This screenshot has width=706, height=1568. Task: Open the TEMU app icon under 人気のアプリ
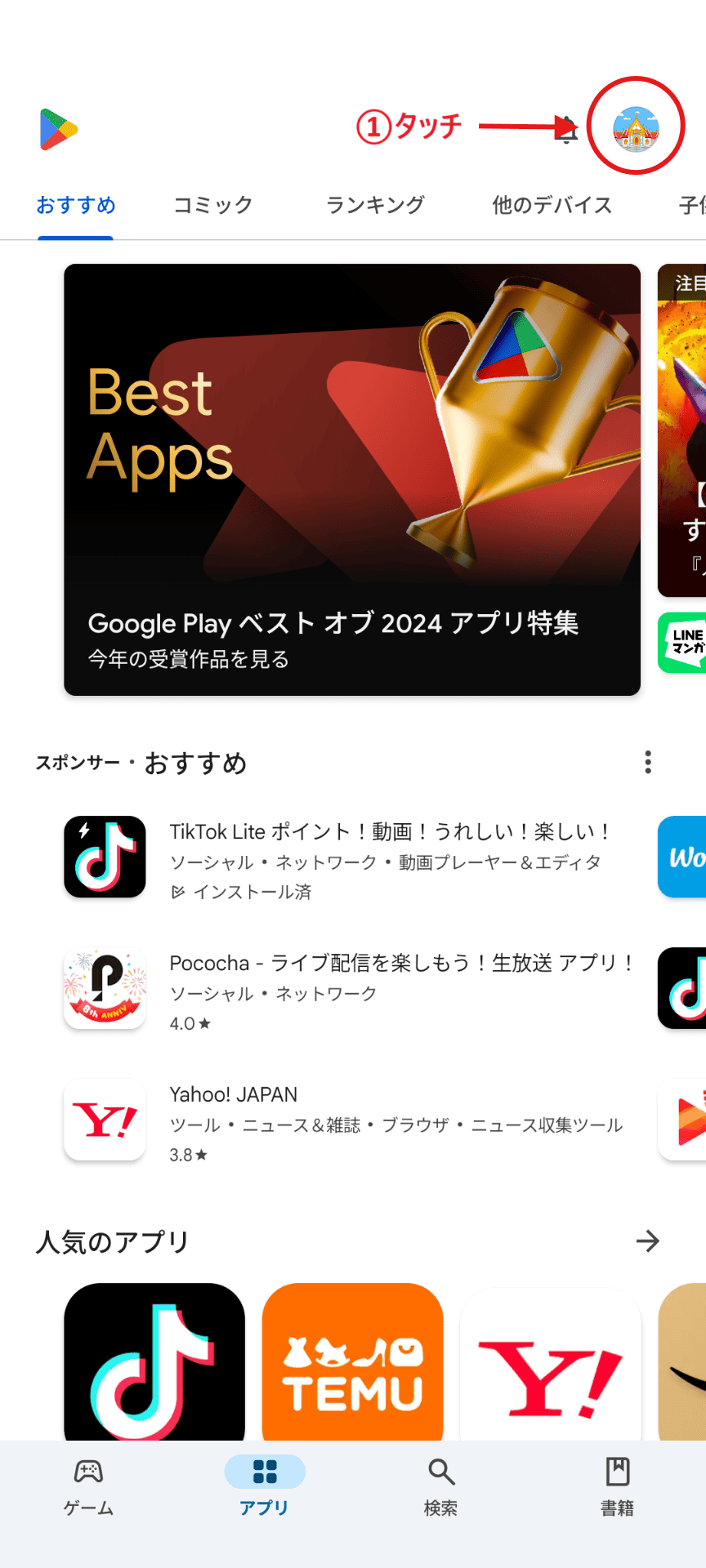(x=352, y=1360)
